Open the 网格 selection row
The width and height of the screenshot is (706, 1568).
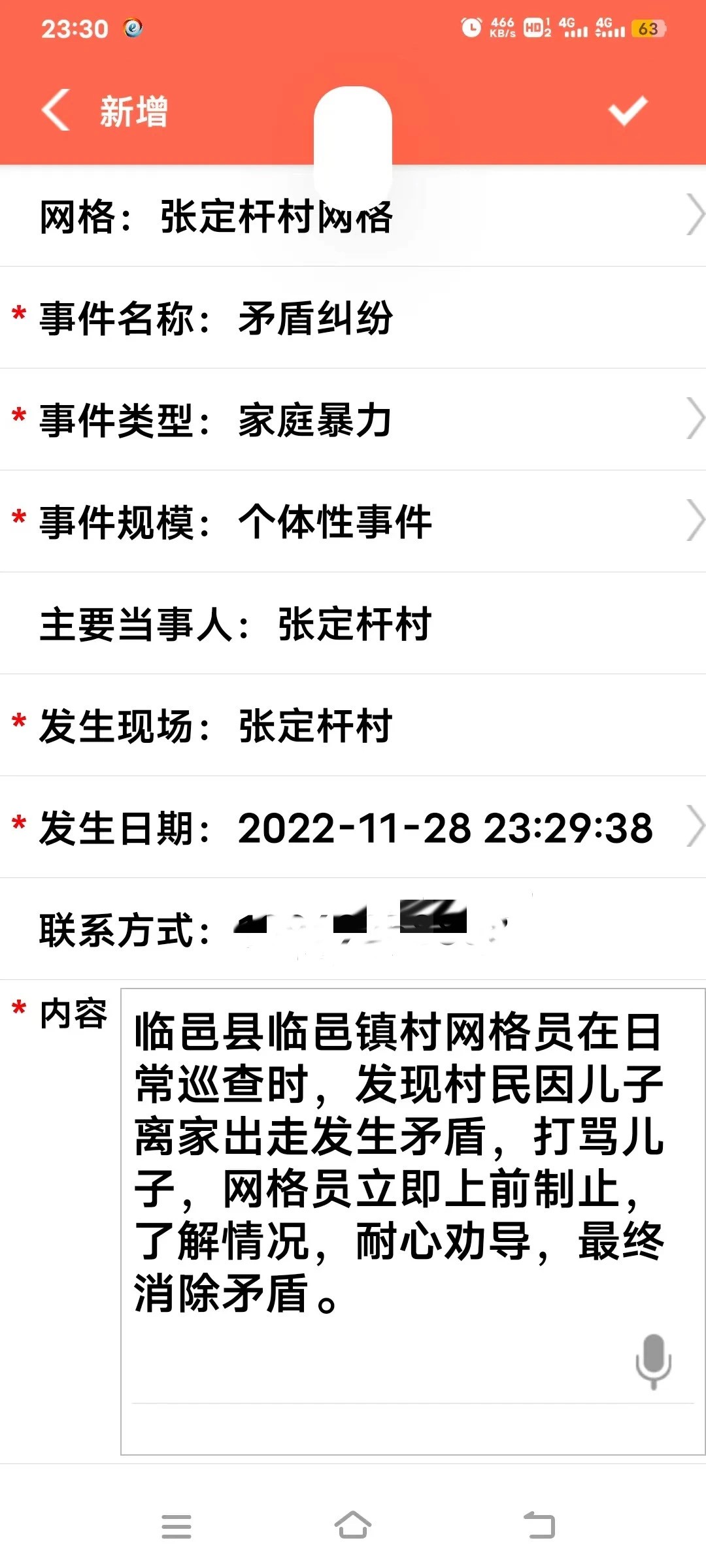(x=353, y=216)
